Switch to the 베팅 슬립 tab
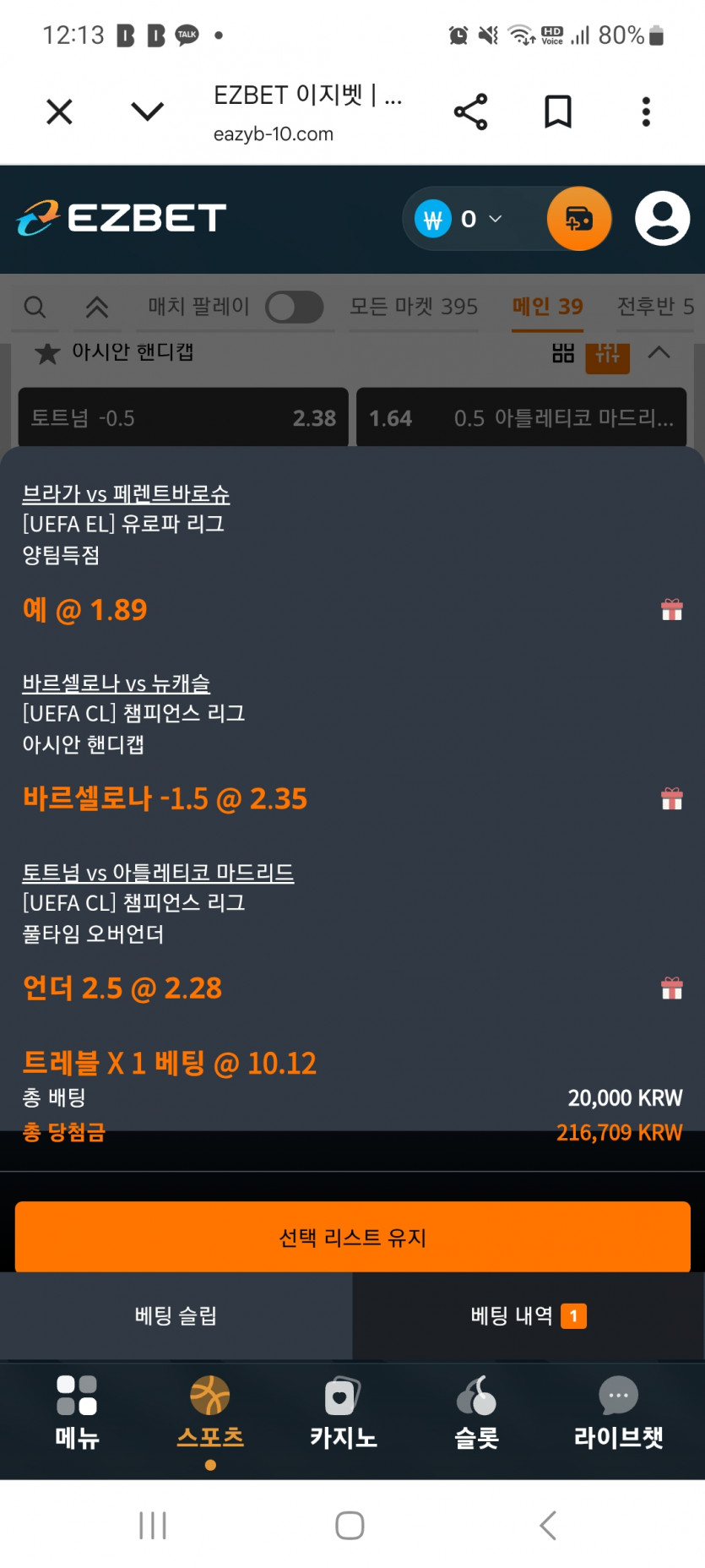Image resolution: width=705 pixels, height=1568 pixels. (176, 1315)
